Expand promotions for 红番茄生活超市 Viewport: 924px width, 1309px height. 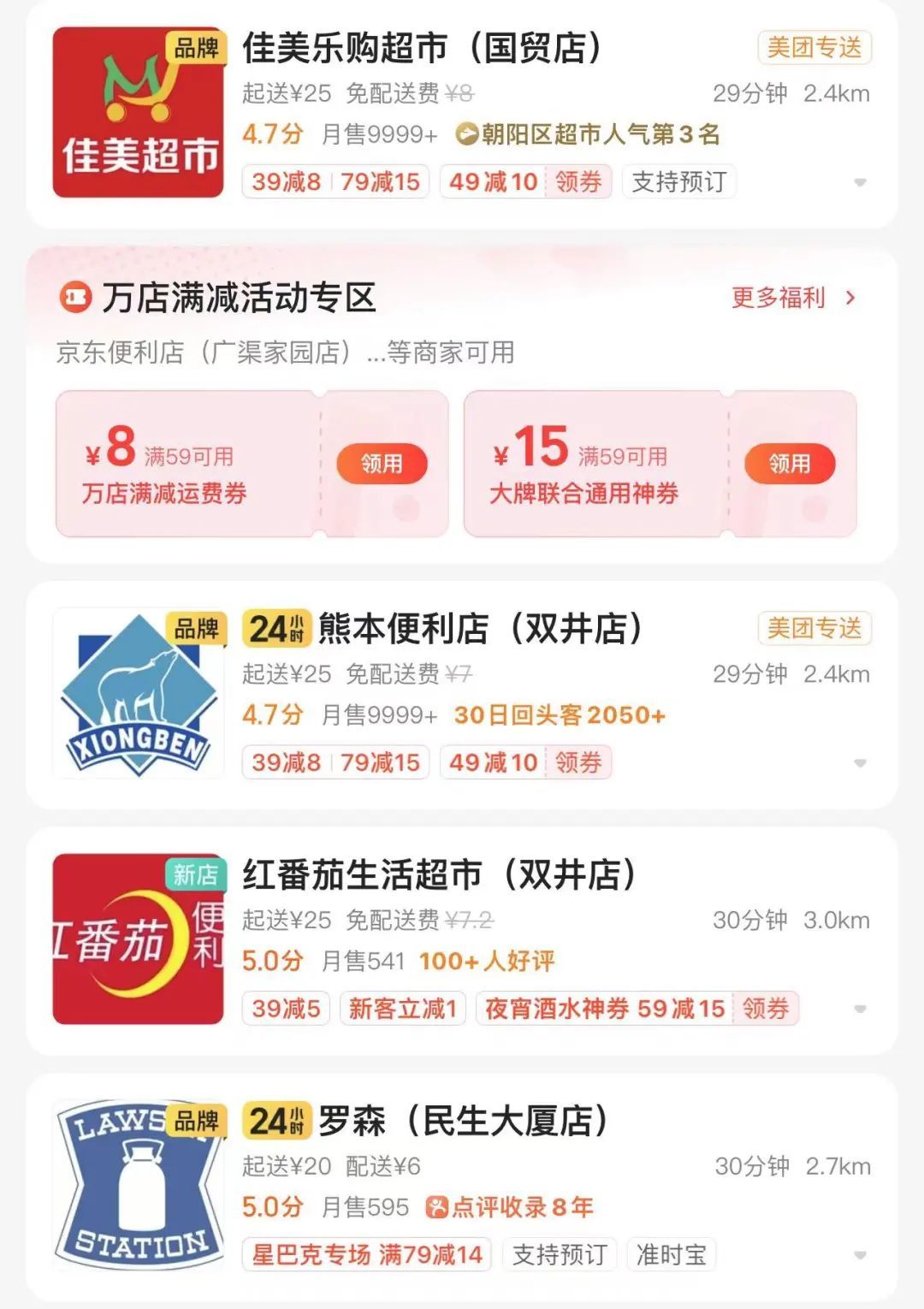(860, 1009)
